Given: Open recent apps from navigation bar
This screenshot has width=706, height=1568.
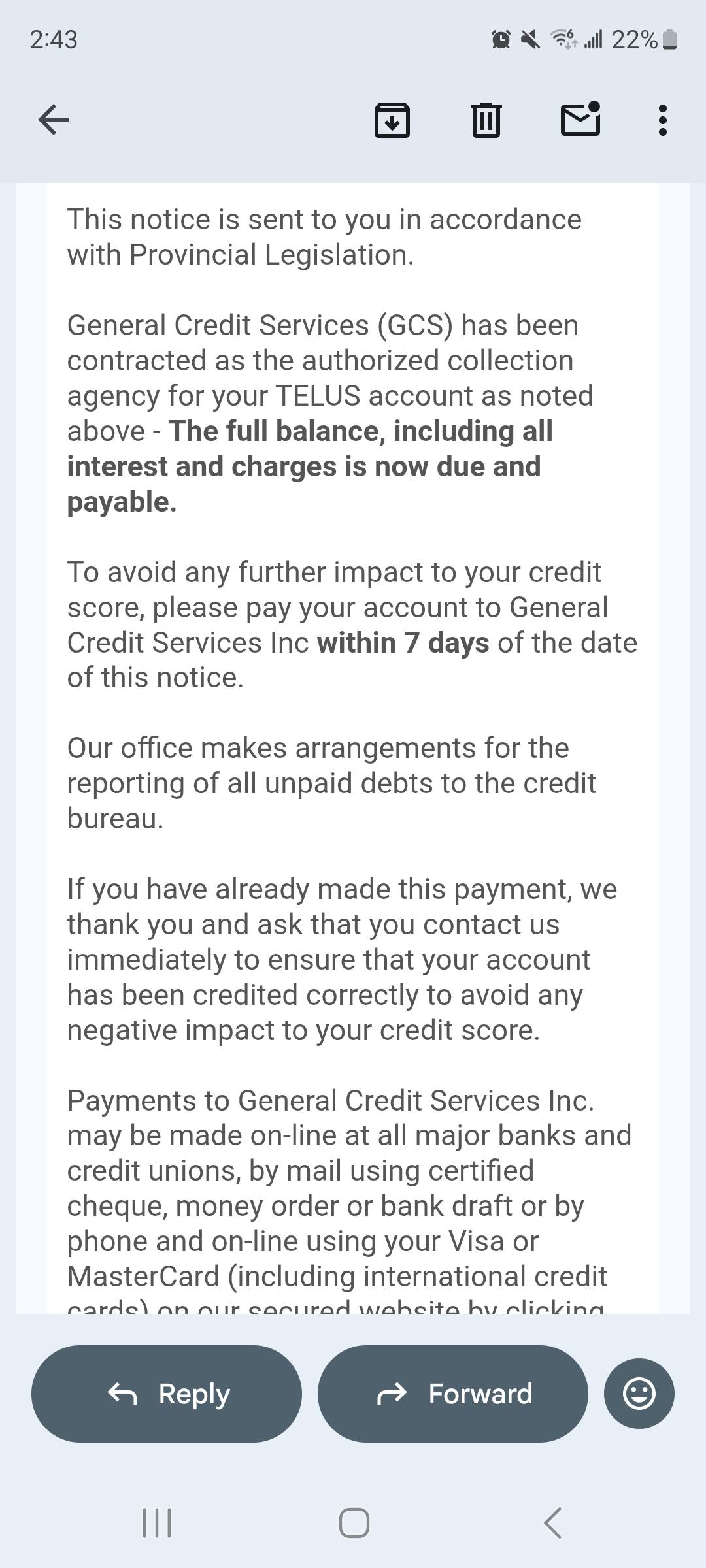Looking at the screenshot, I should [x=157, y=1523].
